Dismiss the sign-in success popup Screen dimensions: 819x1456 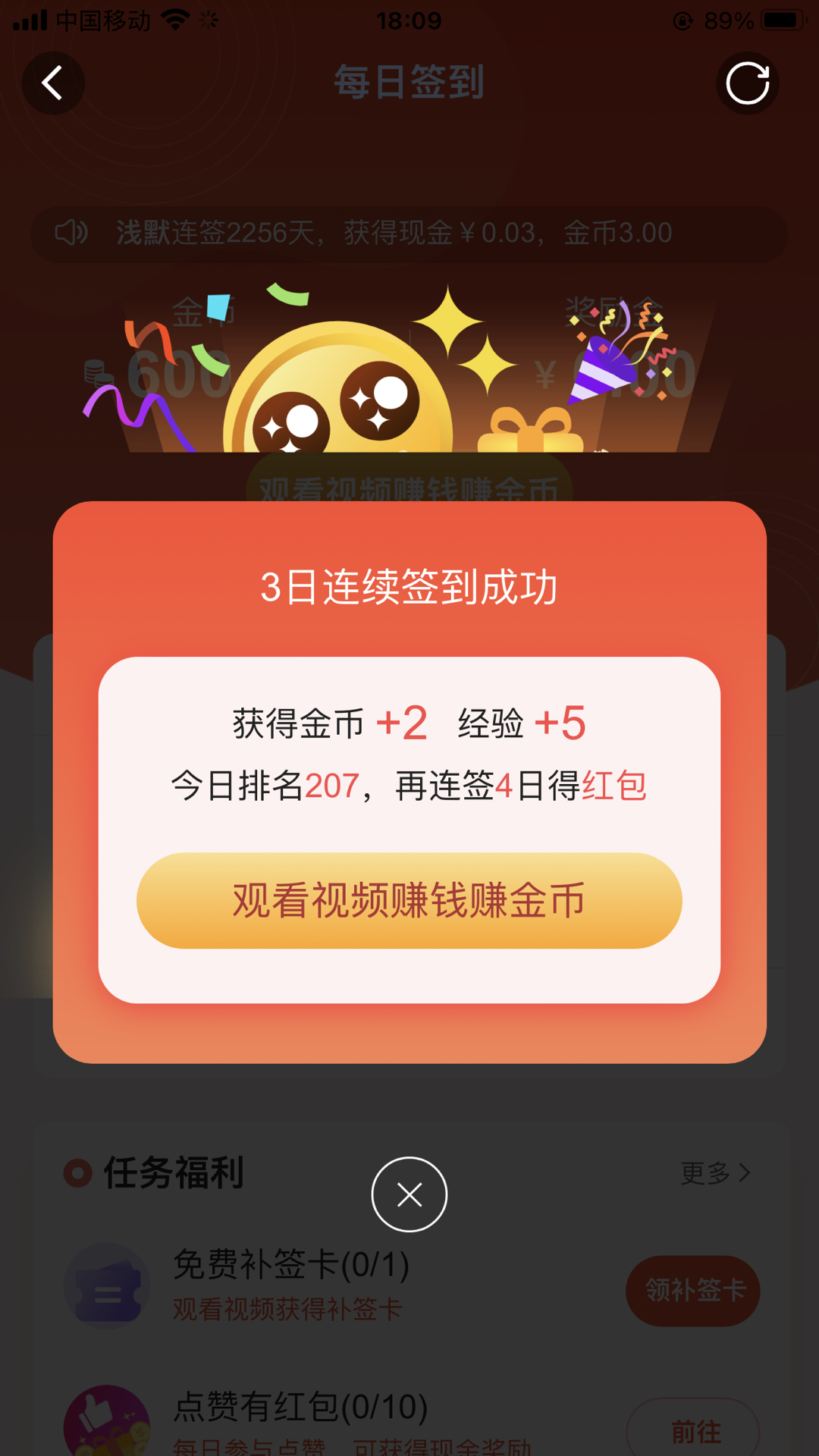pos(409,1194)
